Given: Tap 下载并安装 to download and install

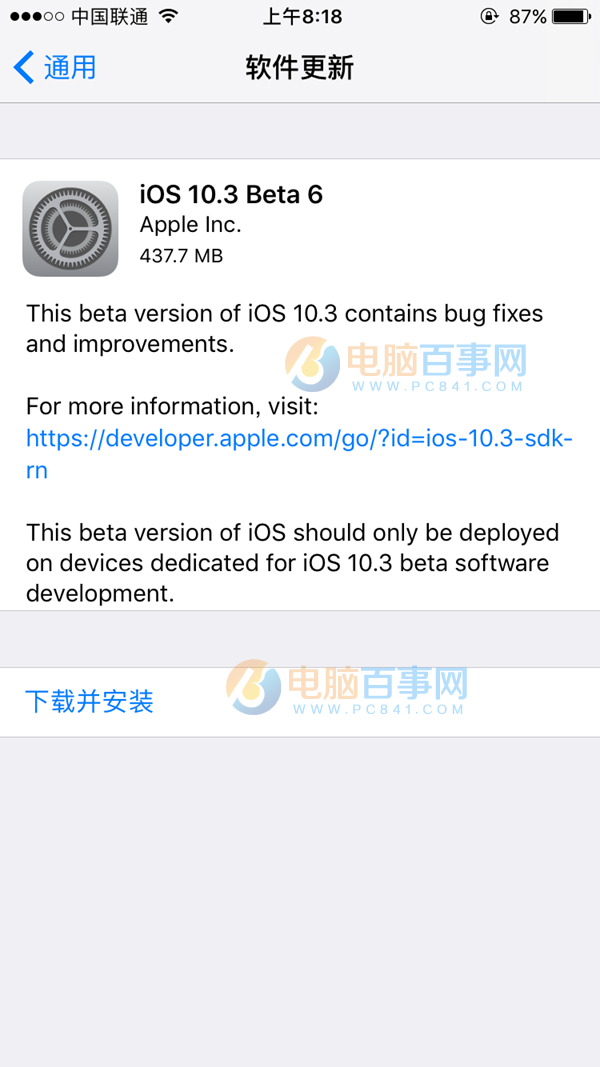Looking at the screenshot, I should pos(89,701).
